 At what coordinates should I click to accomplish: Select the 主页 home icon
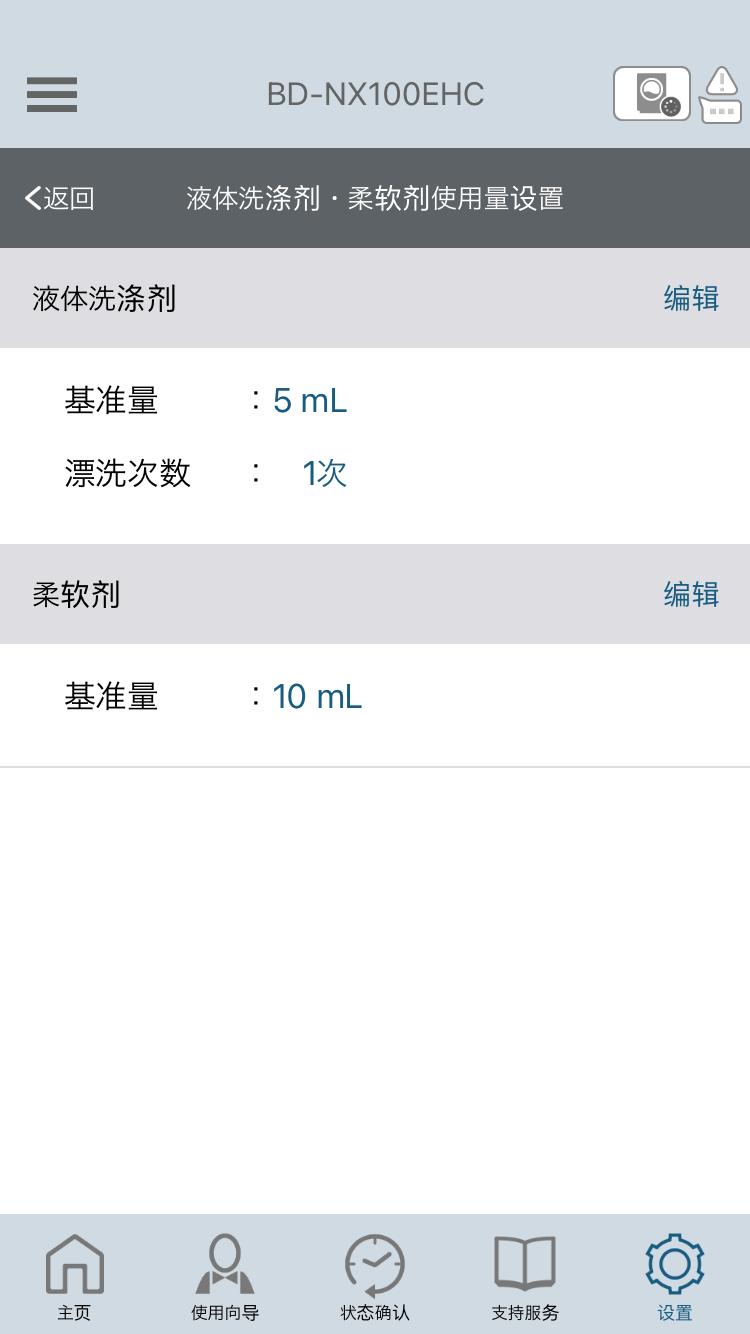75,1264
